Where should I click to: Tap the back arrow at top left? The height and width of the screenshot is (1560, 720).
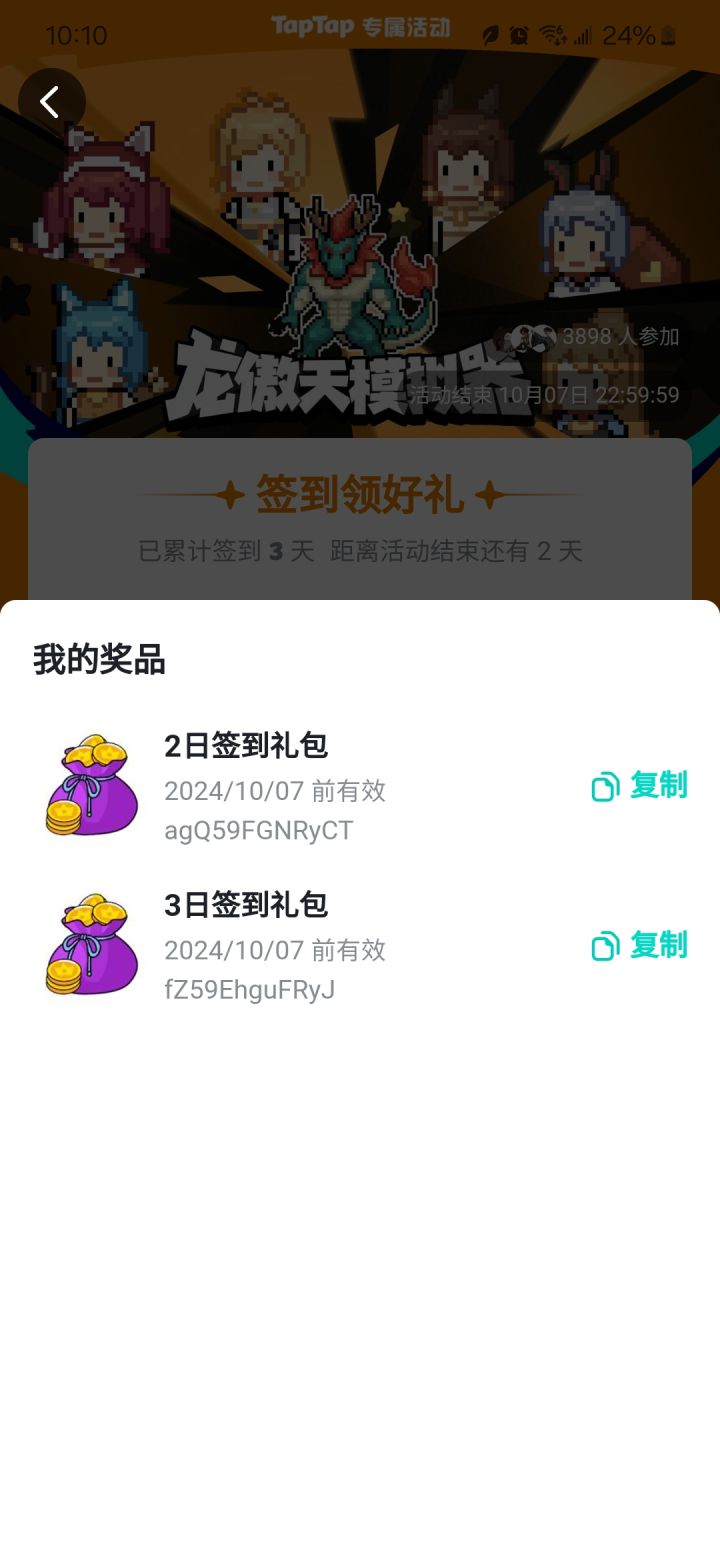tap(52, 100)
